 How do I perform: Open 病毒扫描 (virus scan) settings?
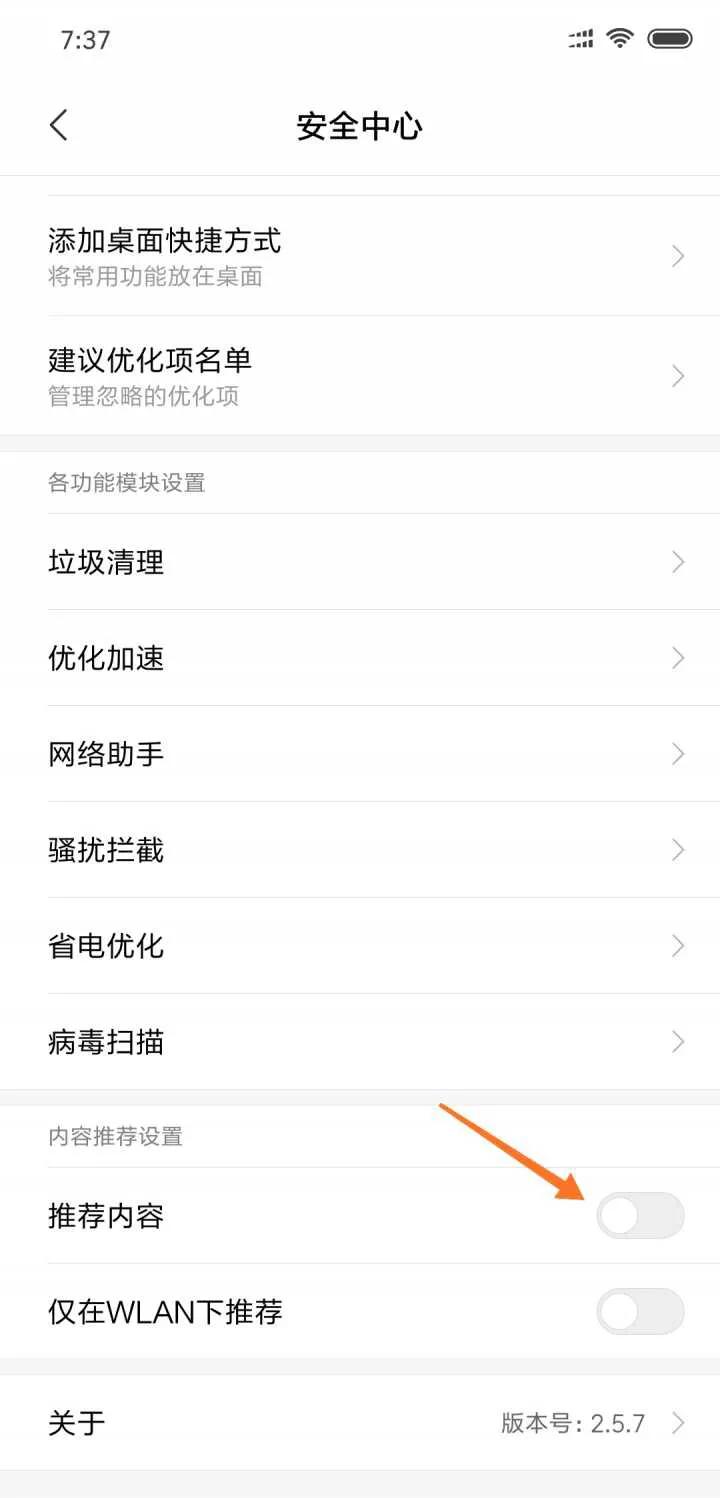105,1041
